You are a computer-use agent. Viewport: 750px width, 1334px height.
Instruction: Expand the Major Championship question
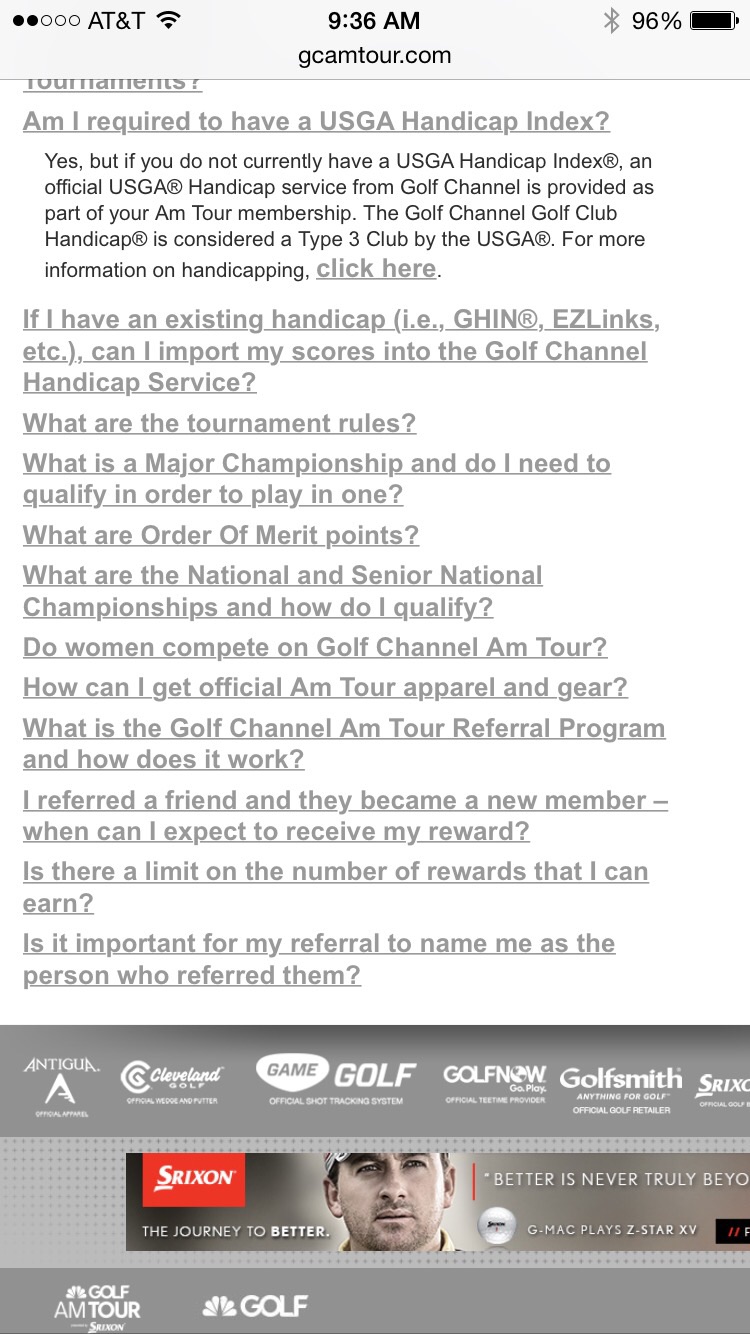(316, 479)
